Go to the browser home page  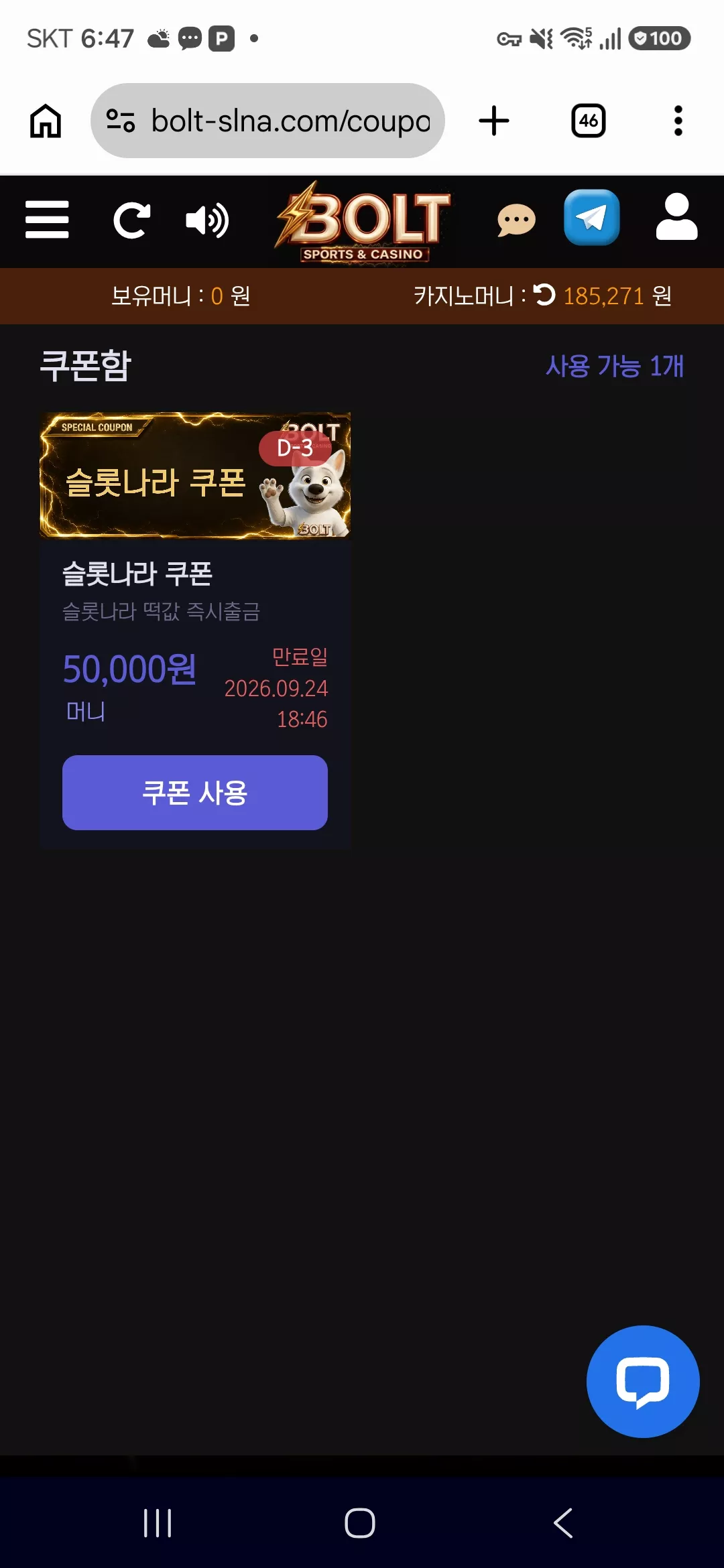point(46,121)
